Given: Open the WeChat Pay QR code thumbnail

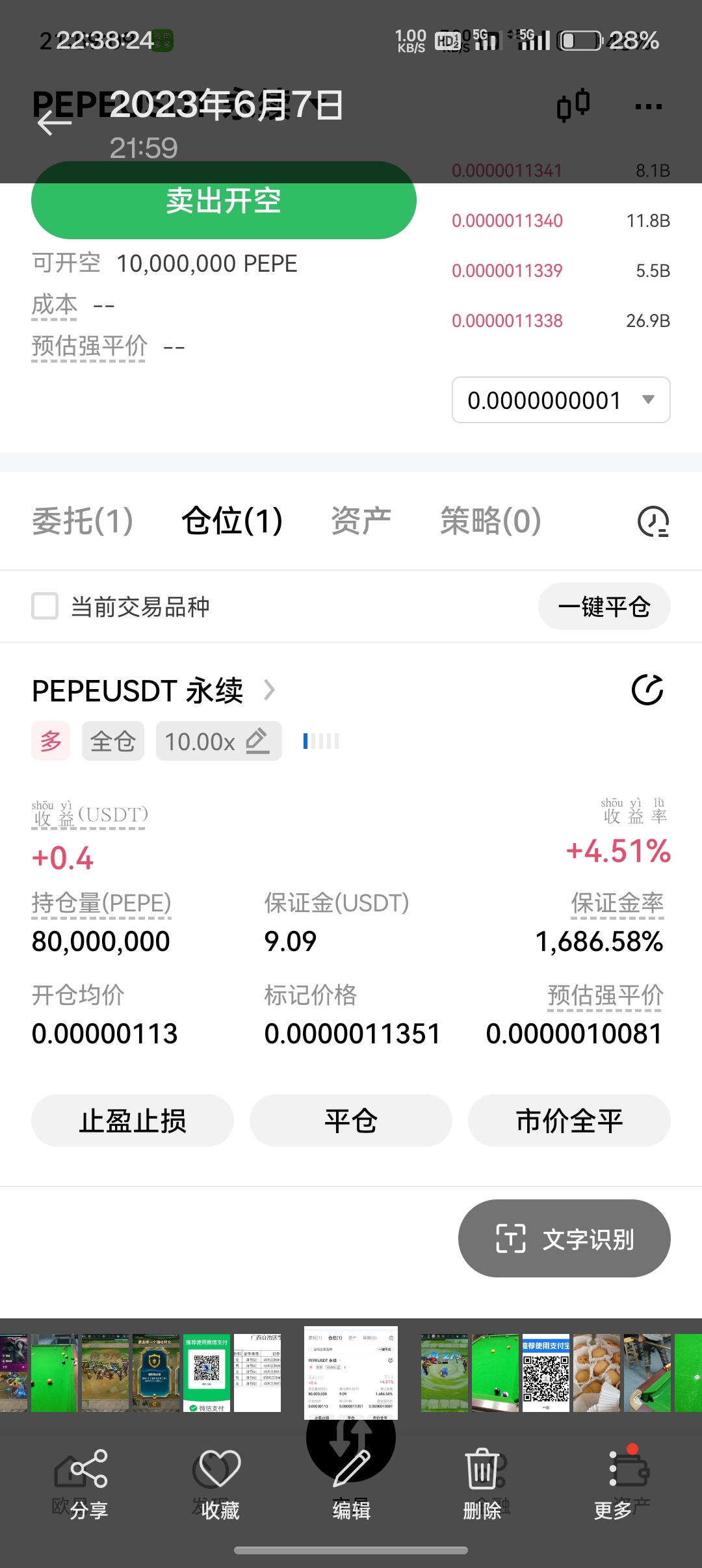Looking at the screenshot, I should pyautogui.click(x=207, y=1373).
